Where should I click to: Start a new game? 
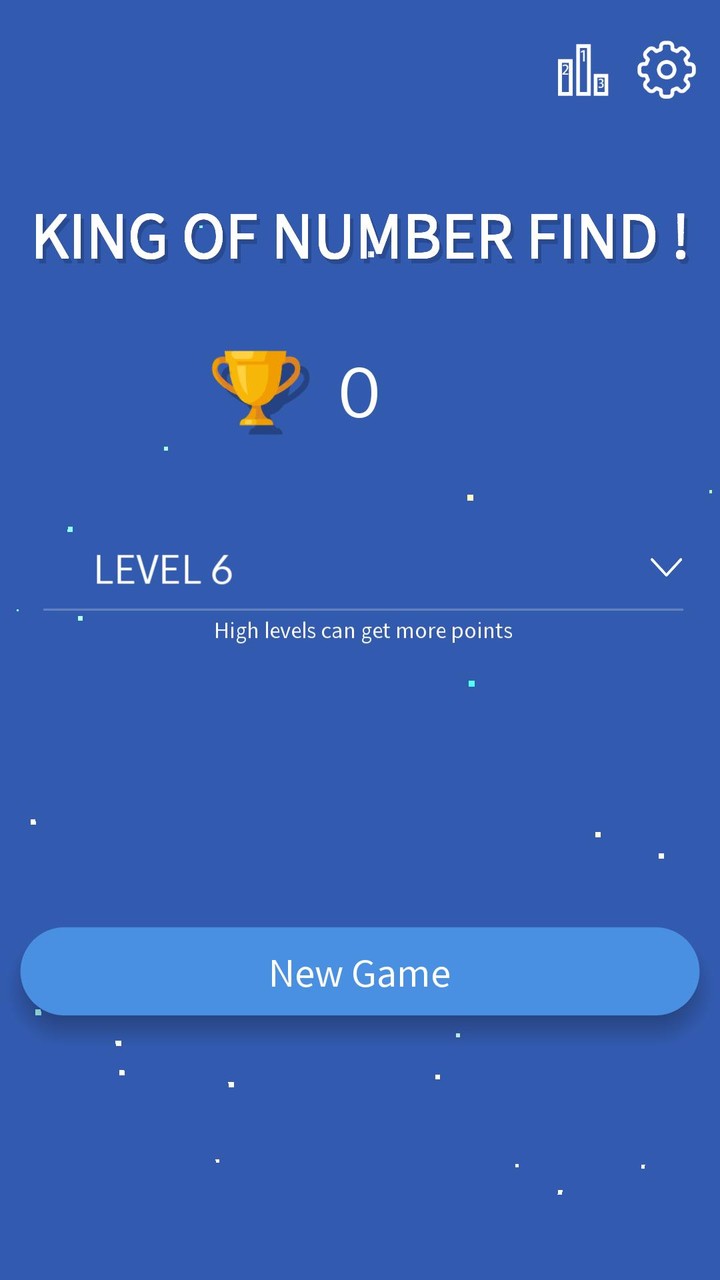pos(360,972)
